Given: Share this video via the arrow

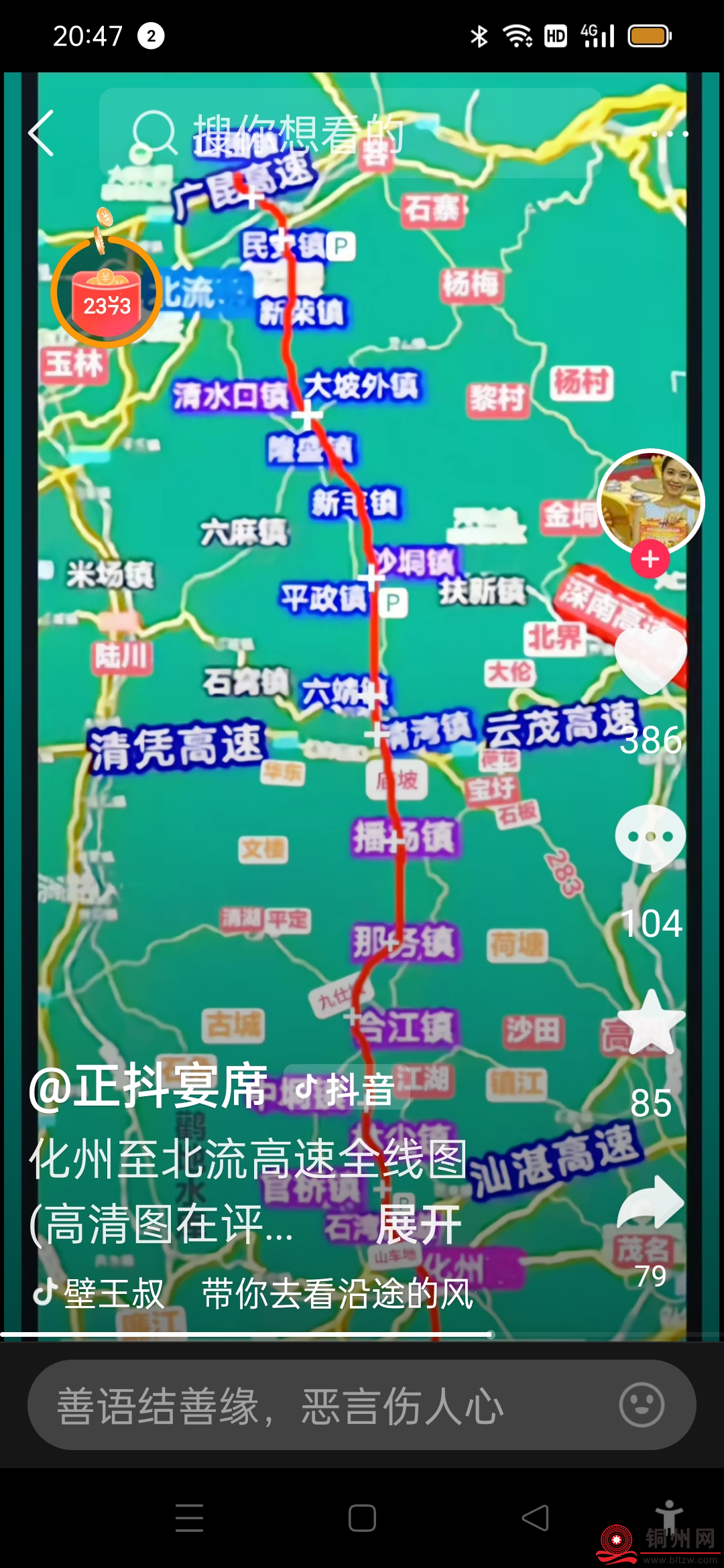Looking at the screenshot, I should (x=650, y=1203).
